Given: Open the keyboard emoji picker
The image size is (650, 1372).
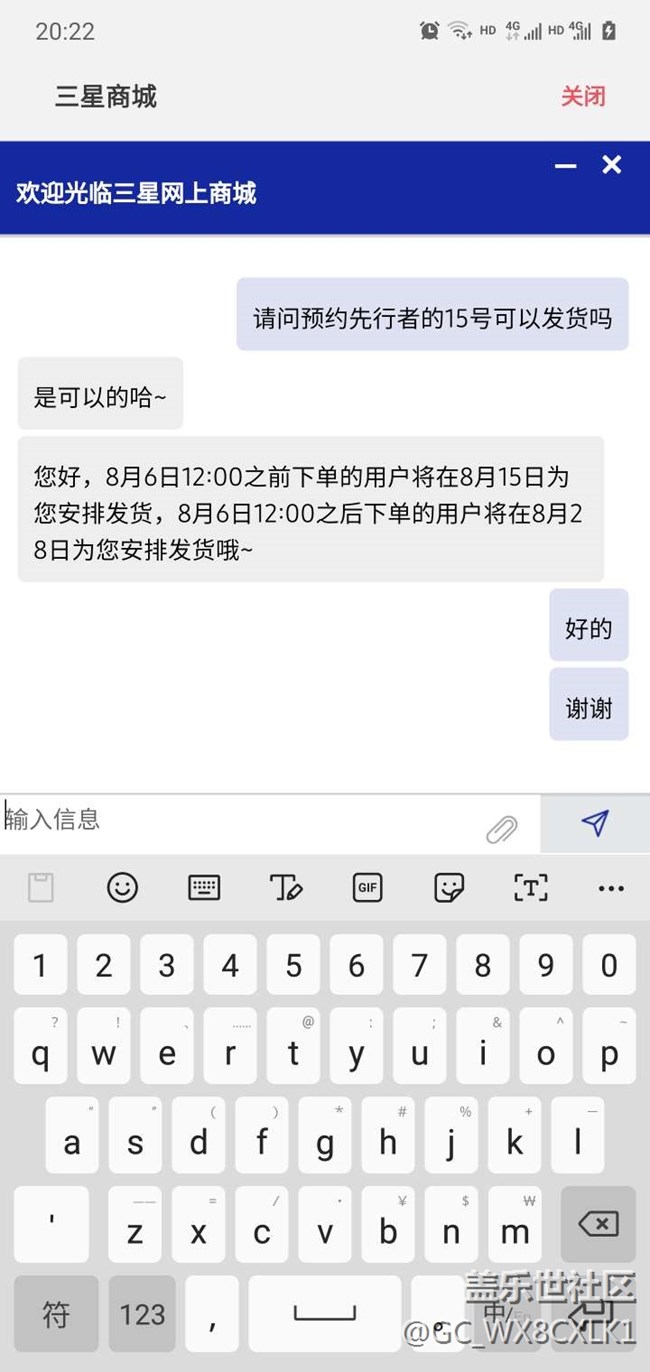Looking at the screenshot, I should [122, 887].
